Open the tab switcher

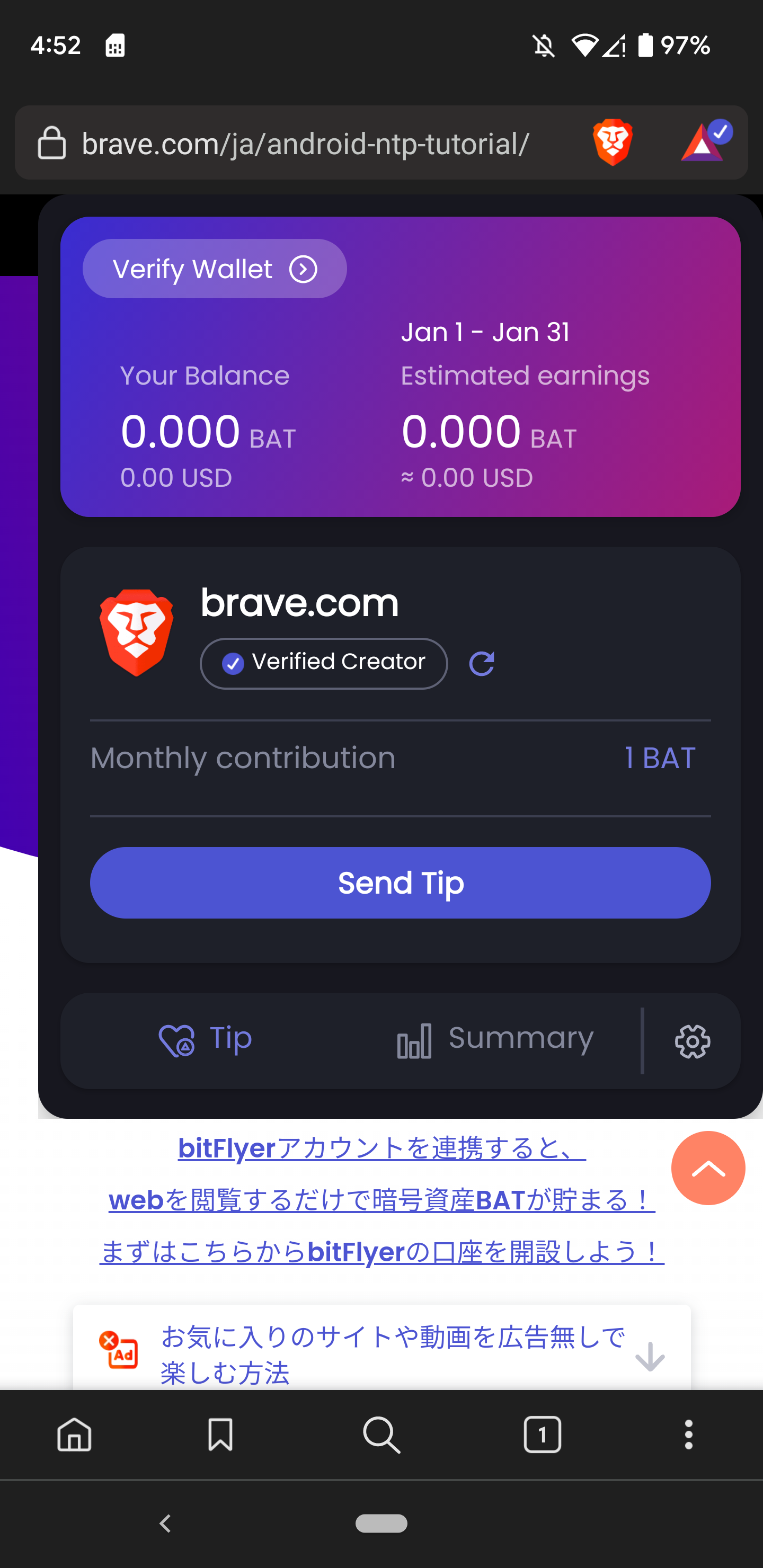(x=542, y=1435)
